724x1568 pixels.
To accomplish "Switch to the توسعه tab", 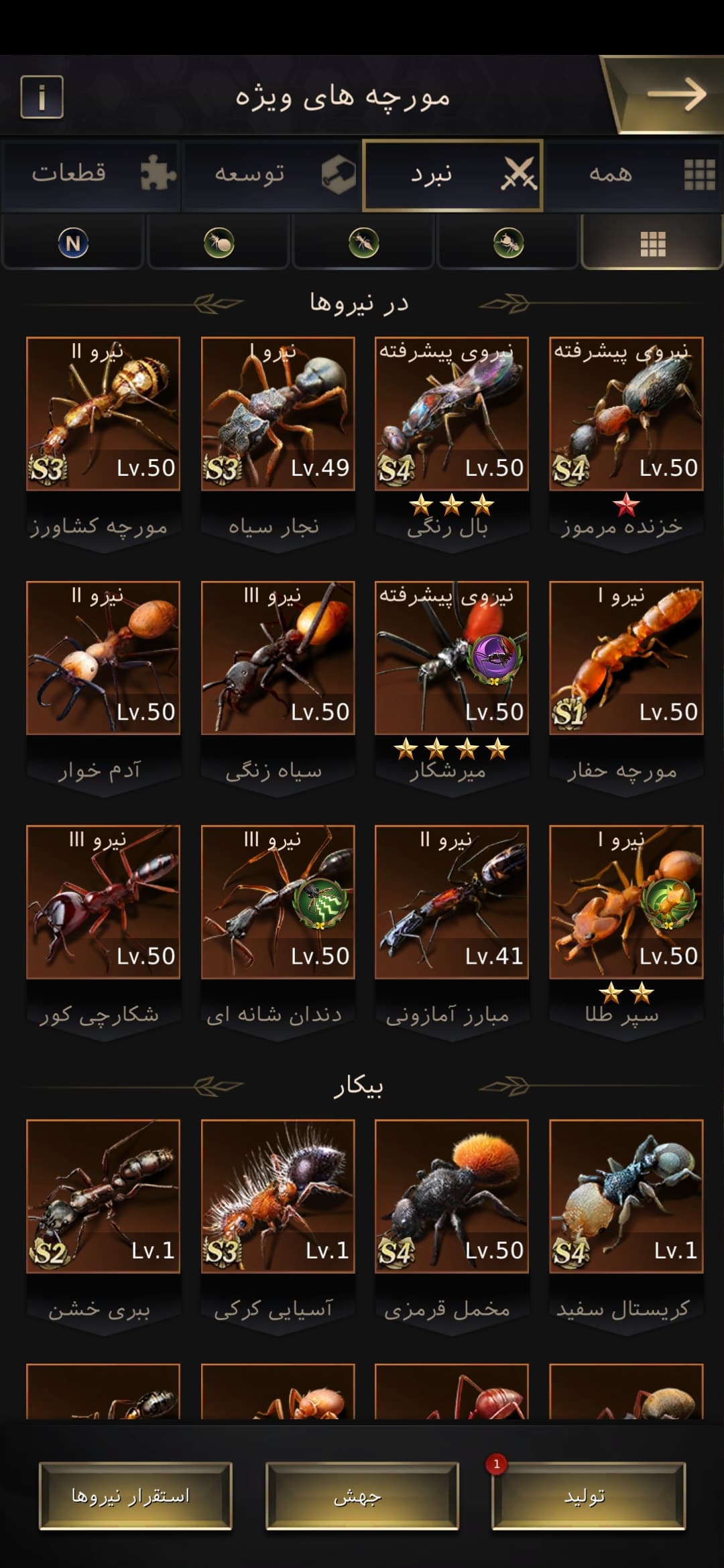I will point(271,174).
